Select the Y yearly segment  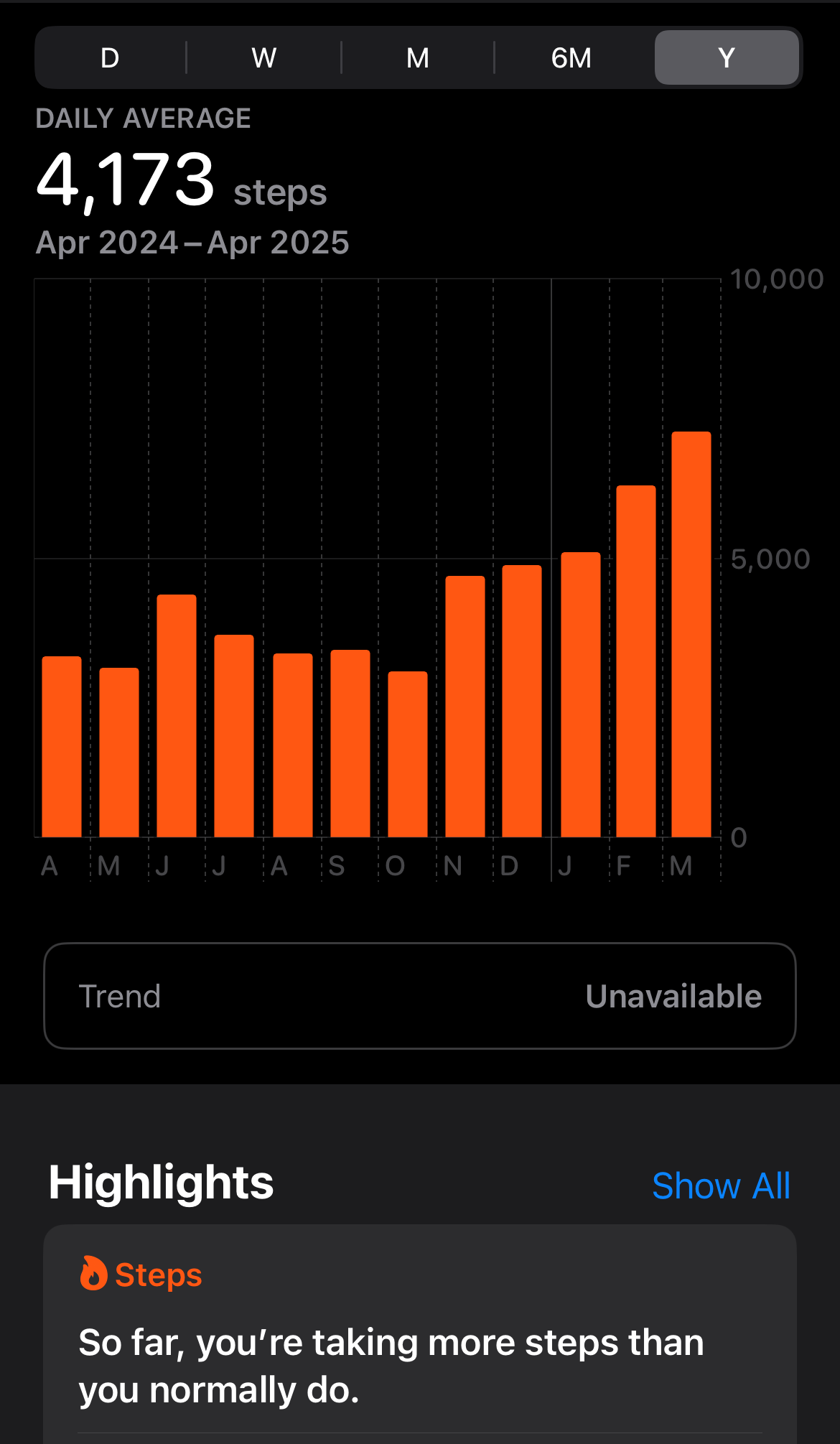click(x=727, y=57)
